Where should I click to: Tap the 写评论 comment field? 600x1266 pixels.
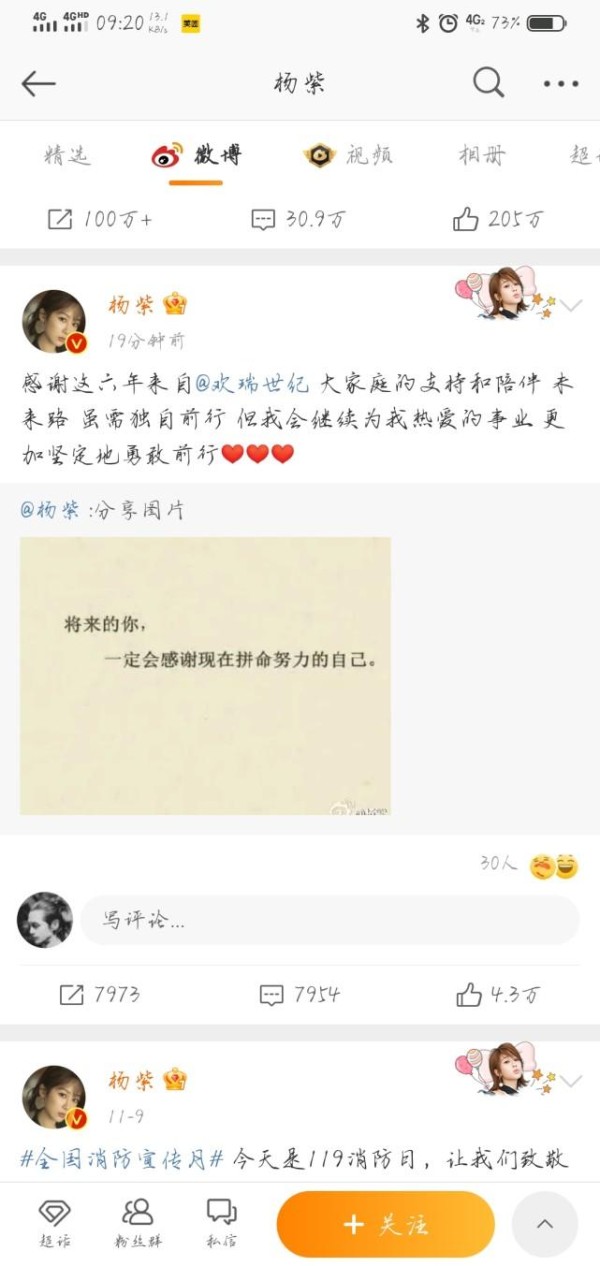[330, 920]
